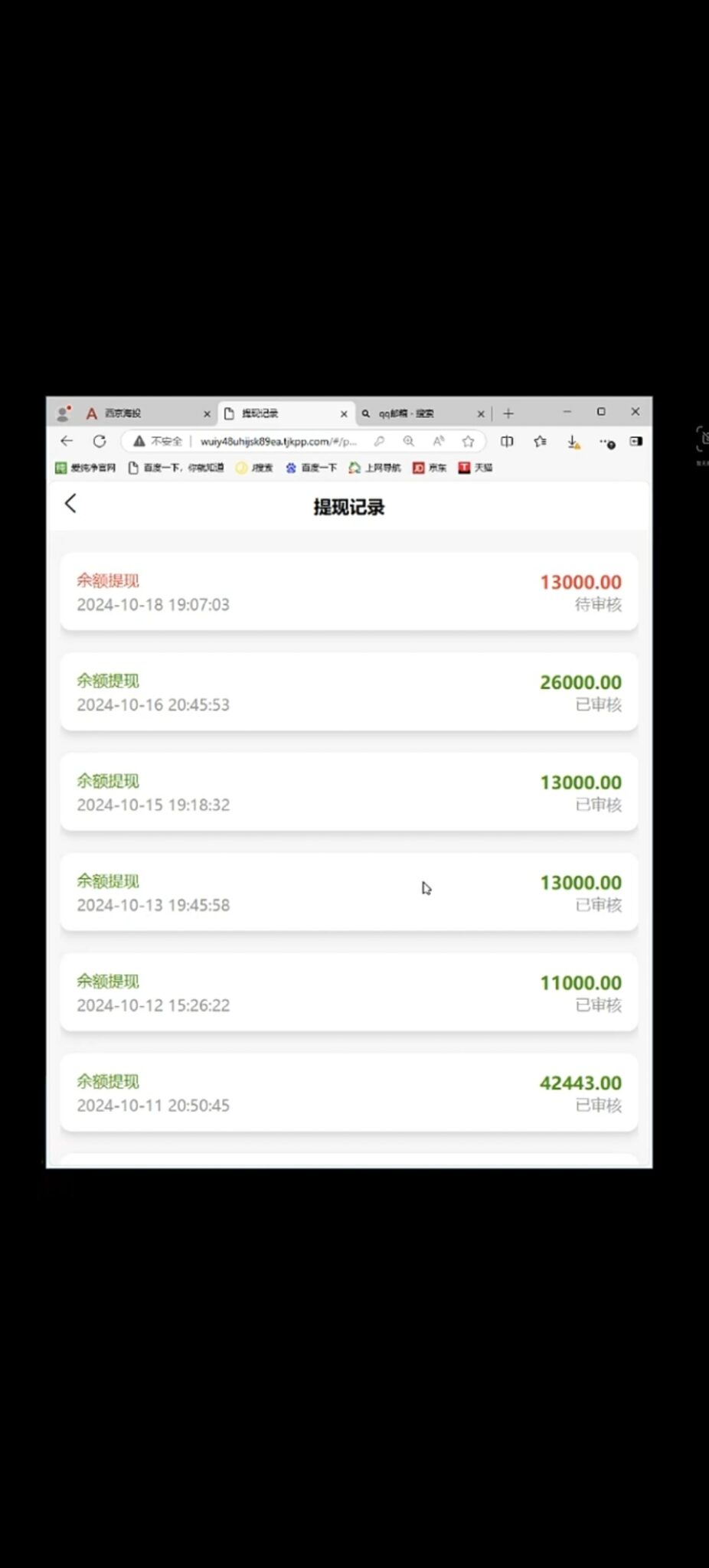This screenshot has height=1568, width=709.
Task: Open the 天猫 bookmark
Action: pos(476,468)
